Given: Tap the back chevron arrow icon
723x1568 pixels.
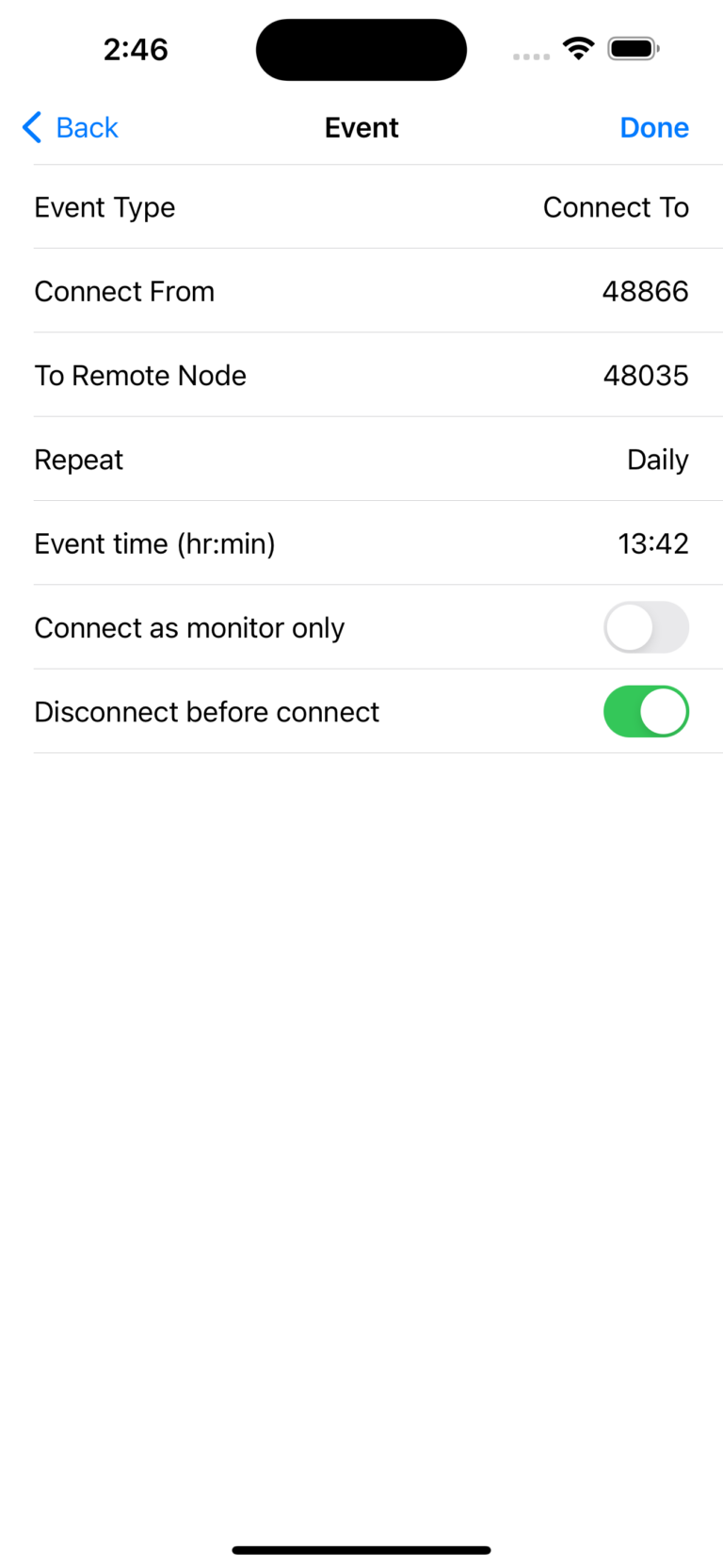Looking at the screenshot, I should 30,127.
